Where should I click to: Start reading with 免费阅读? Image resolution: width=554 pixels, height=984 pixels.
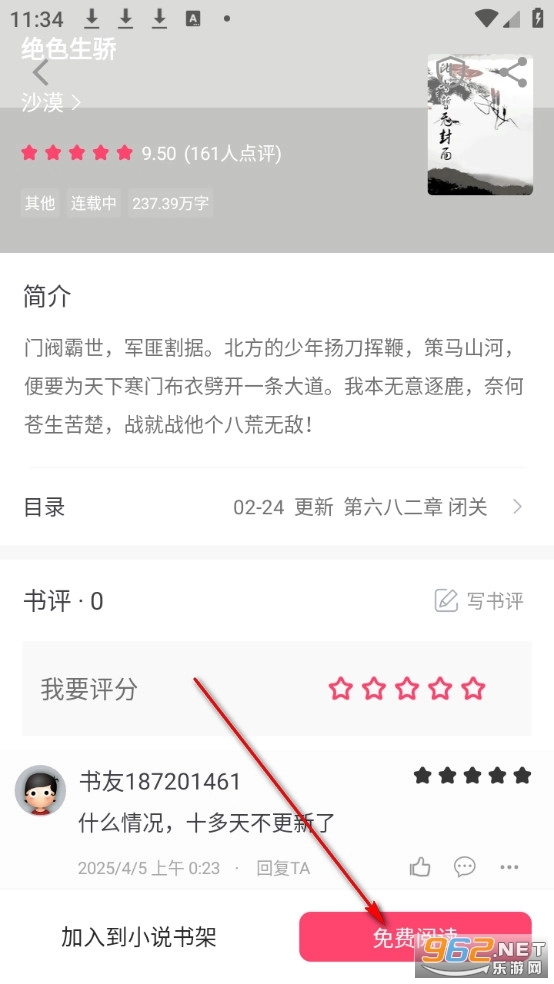(x=415, y=937)
